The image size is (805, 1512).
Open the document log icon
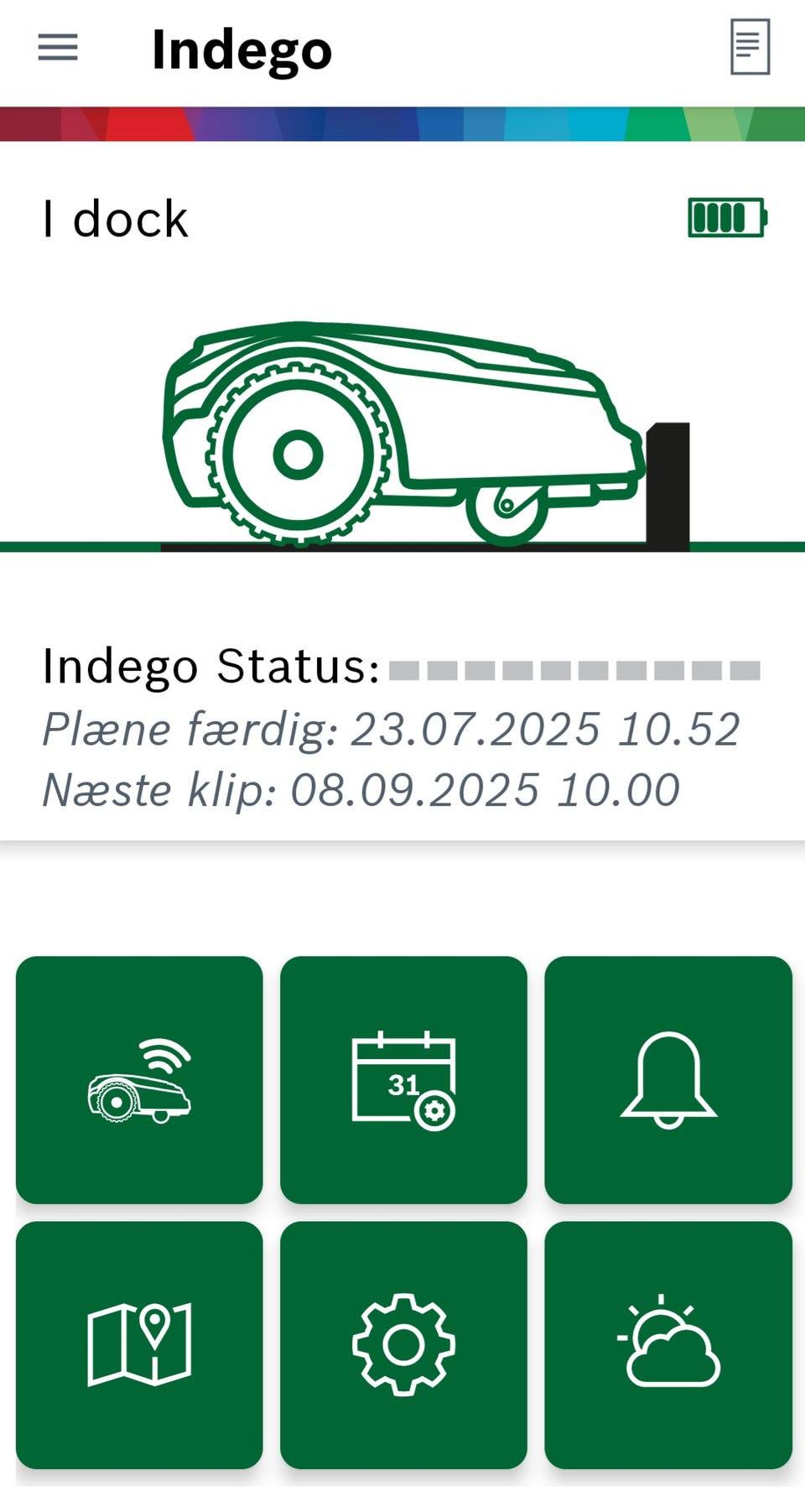[749, 48]
